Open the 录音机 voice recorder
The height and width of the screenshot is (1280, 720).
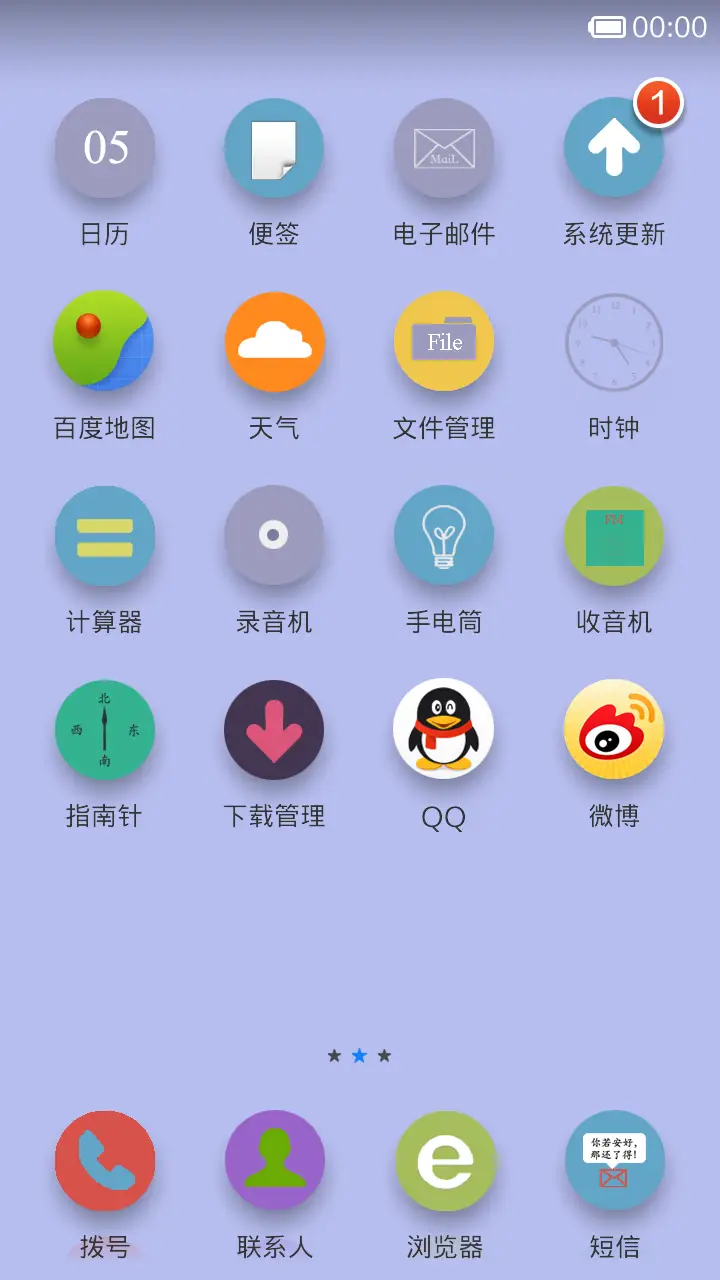(275, 536)
